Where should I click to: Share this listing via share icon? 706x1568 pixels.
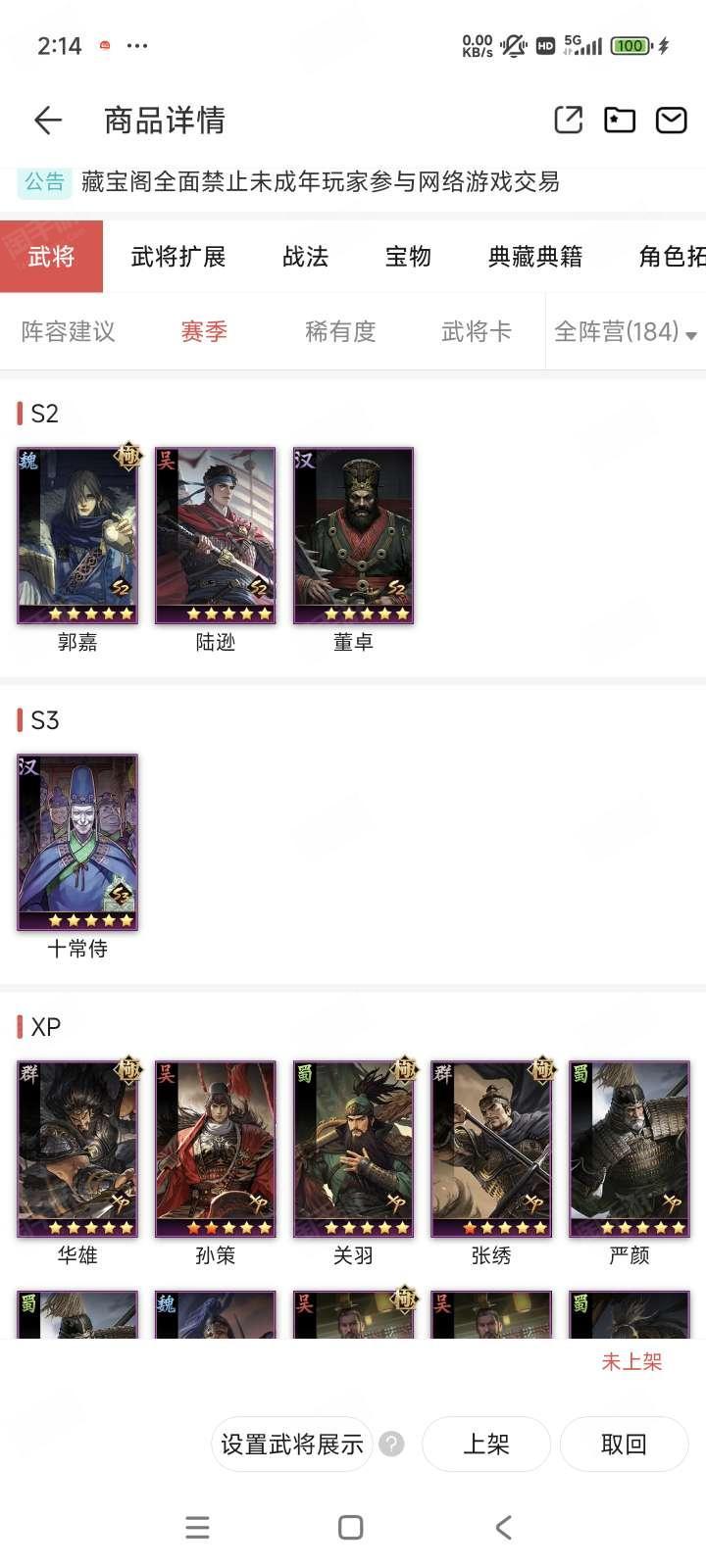[x=569, y=120]
